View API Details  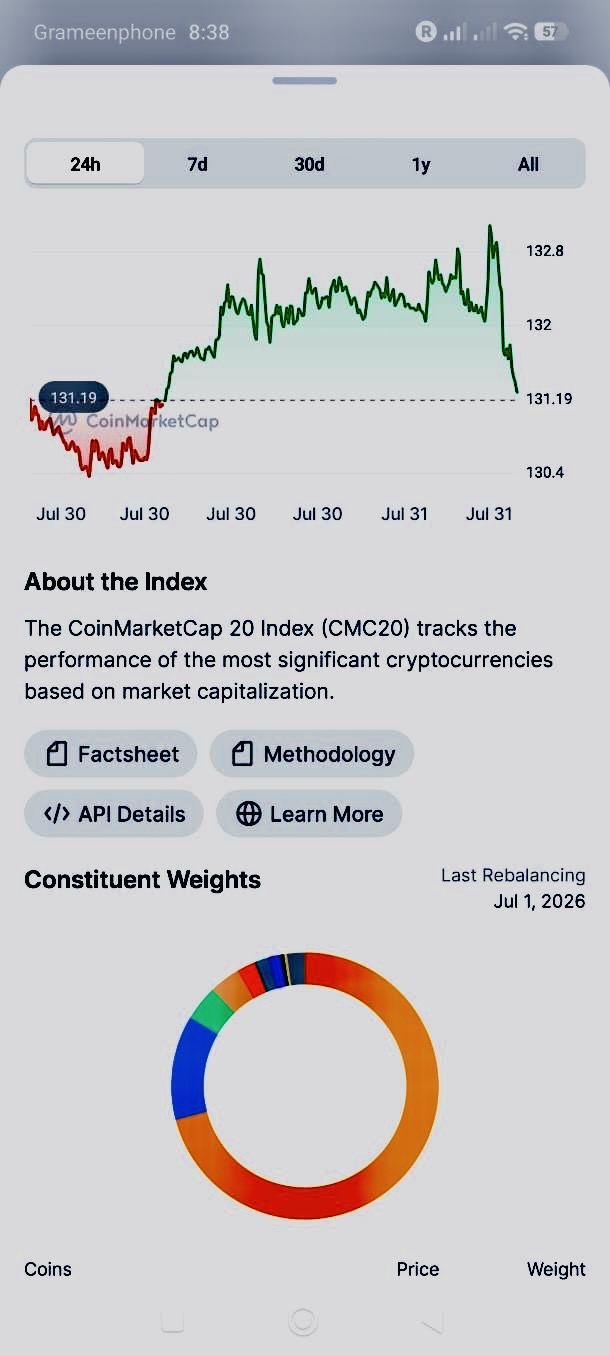(114, 814)
